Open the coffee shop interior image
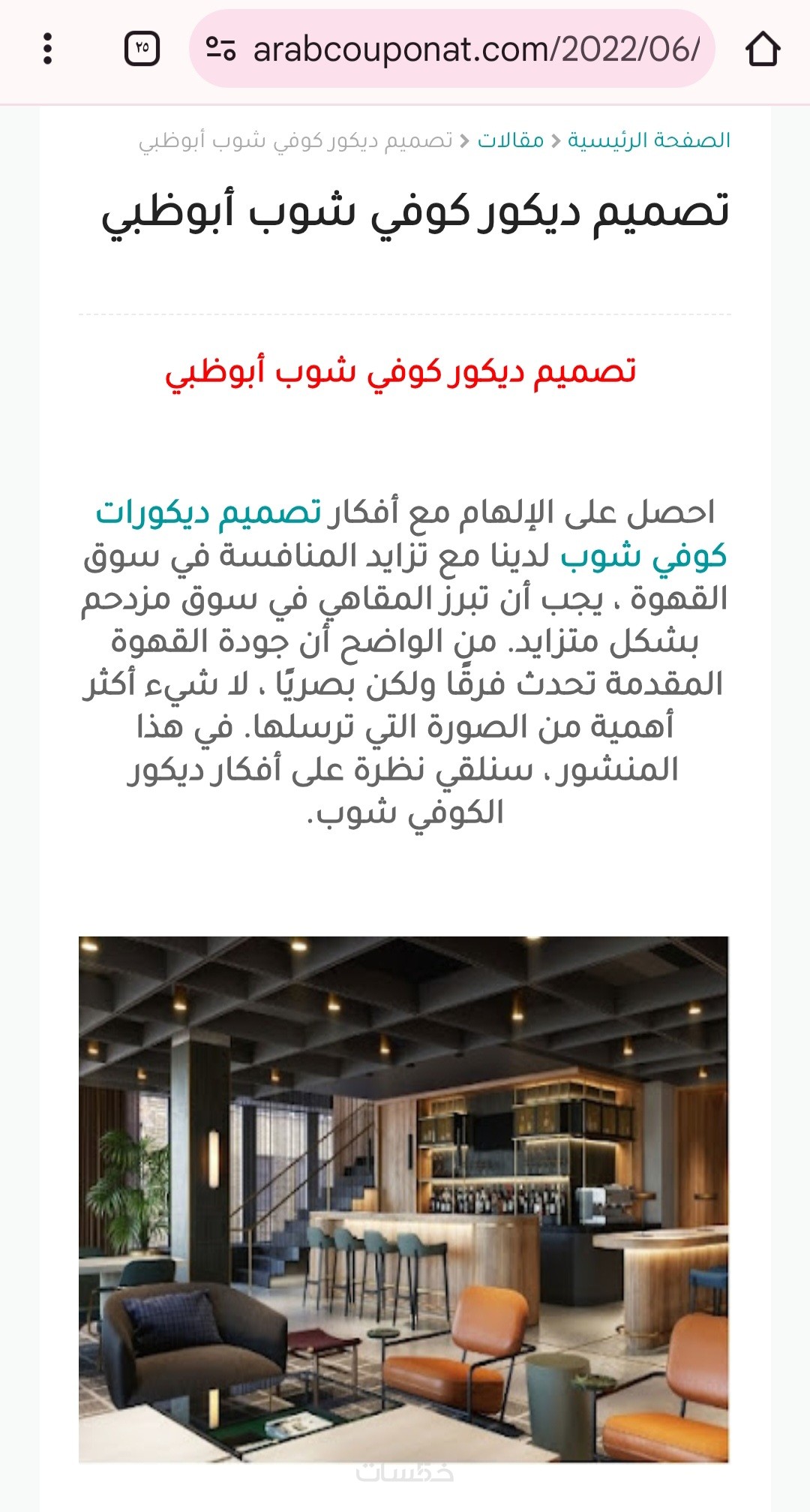Image resolution: width=810 pixels, height=1512 pixels. (x=403, y=1198)
